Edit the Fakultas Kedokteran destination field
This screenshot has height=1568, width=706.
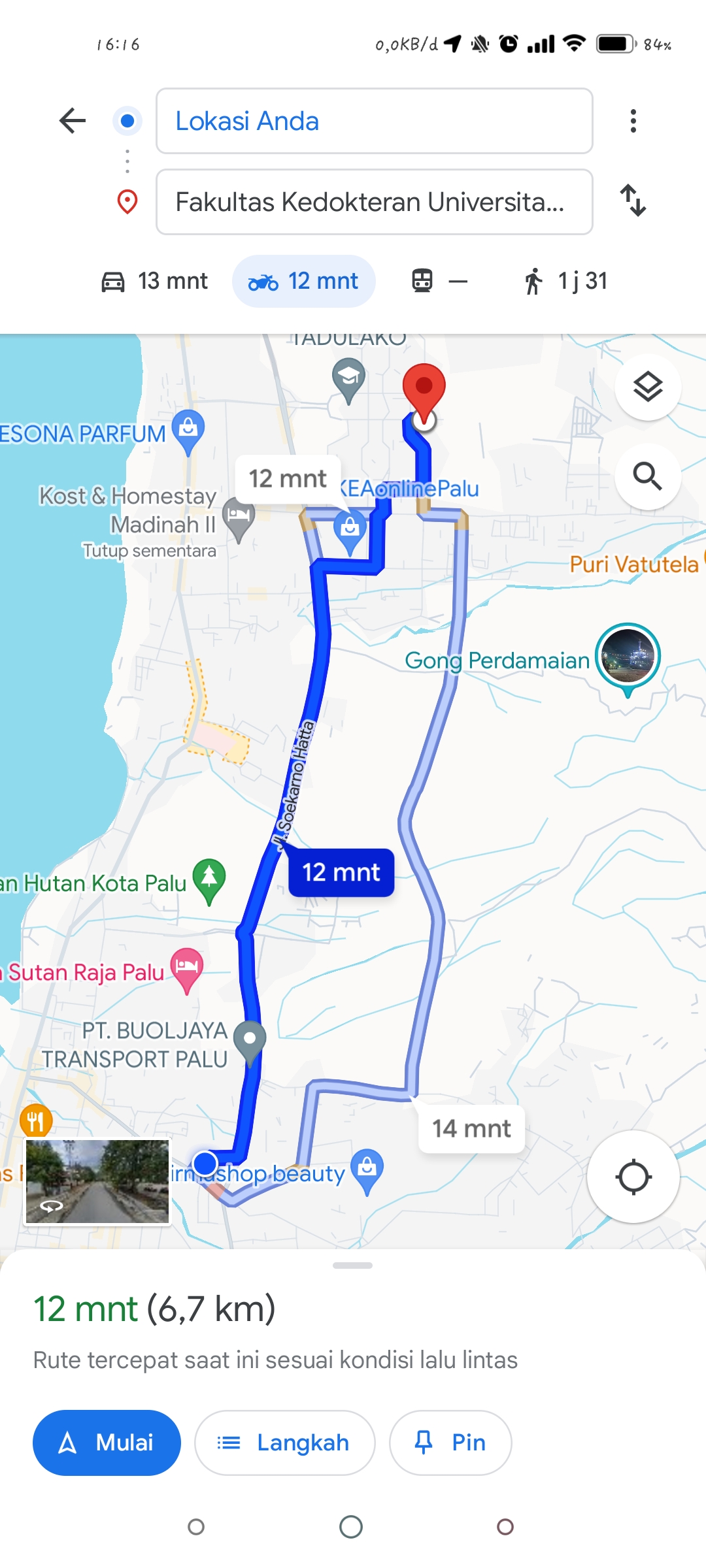tap(374, 202)
